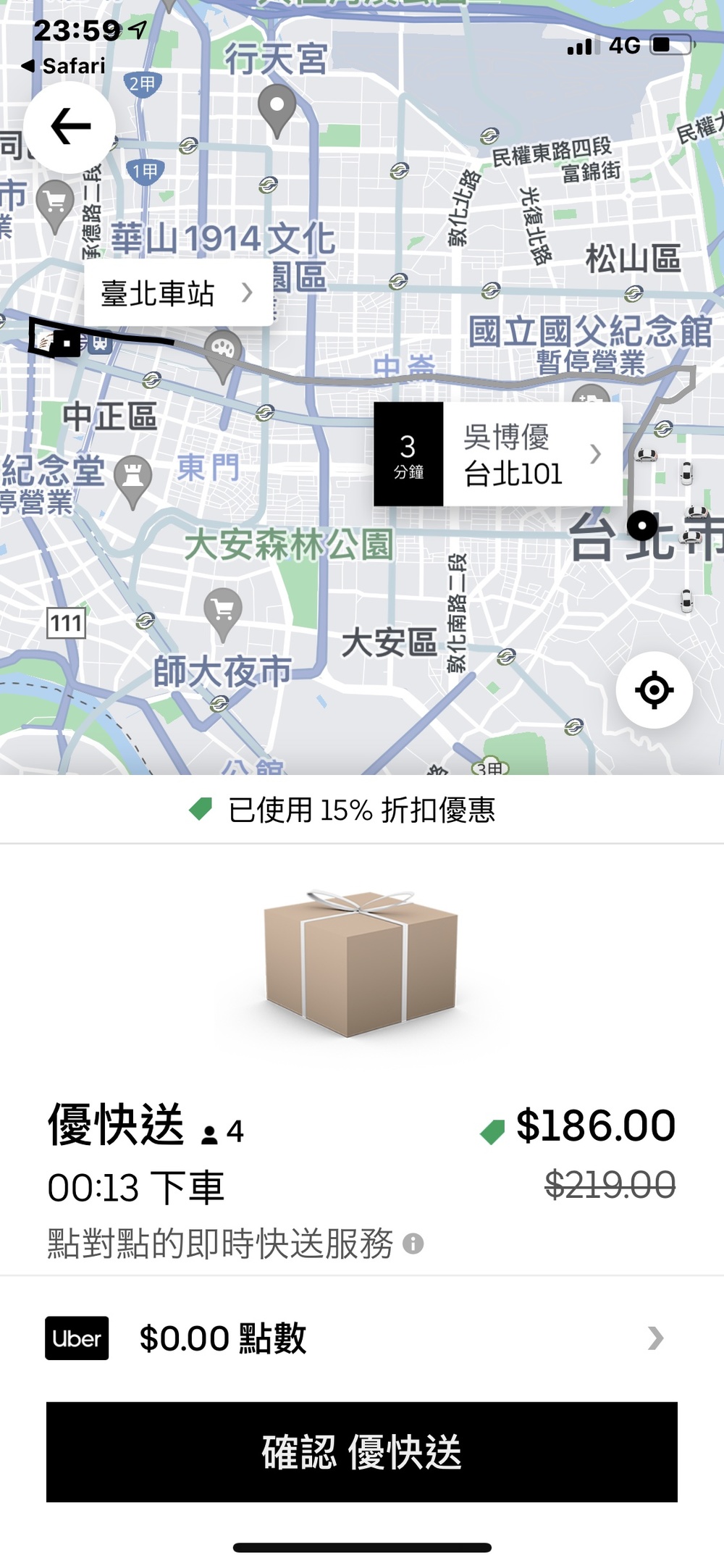Tap the 4-person capacity indicator beside 優快送
This screenshot has height=1568, width=724.
[x=221, y=1133]
